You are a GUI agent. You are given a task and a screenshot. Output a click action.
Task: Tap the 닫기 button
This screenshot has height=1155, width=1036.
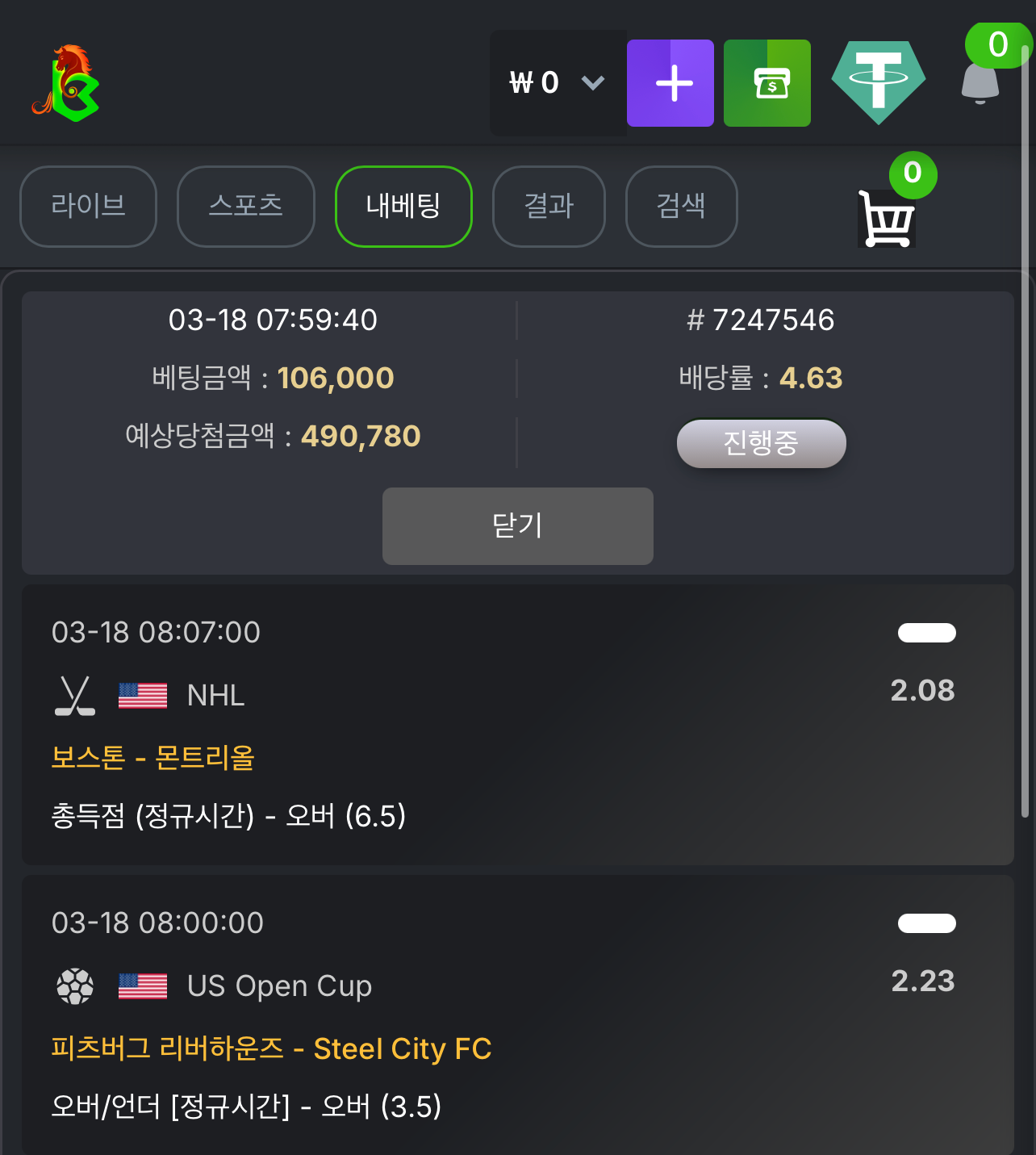(517, 526)
